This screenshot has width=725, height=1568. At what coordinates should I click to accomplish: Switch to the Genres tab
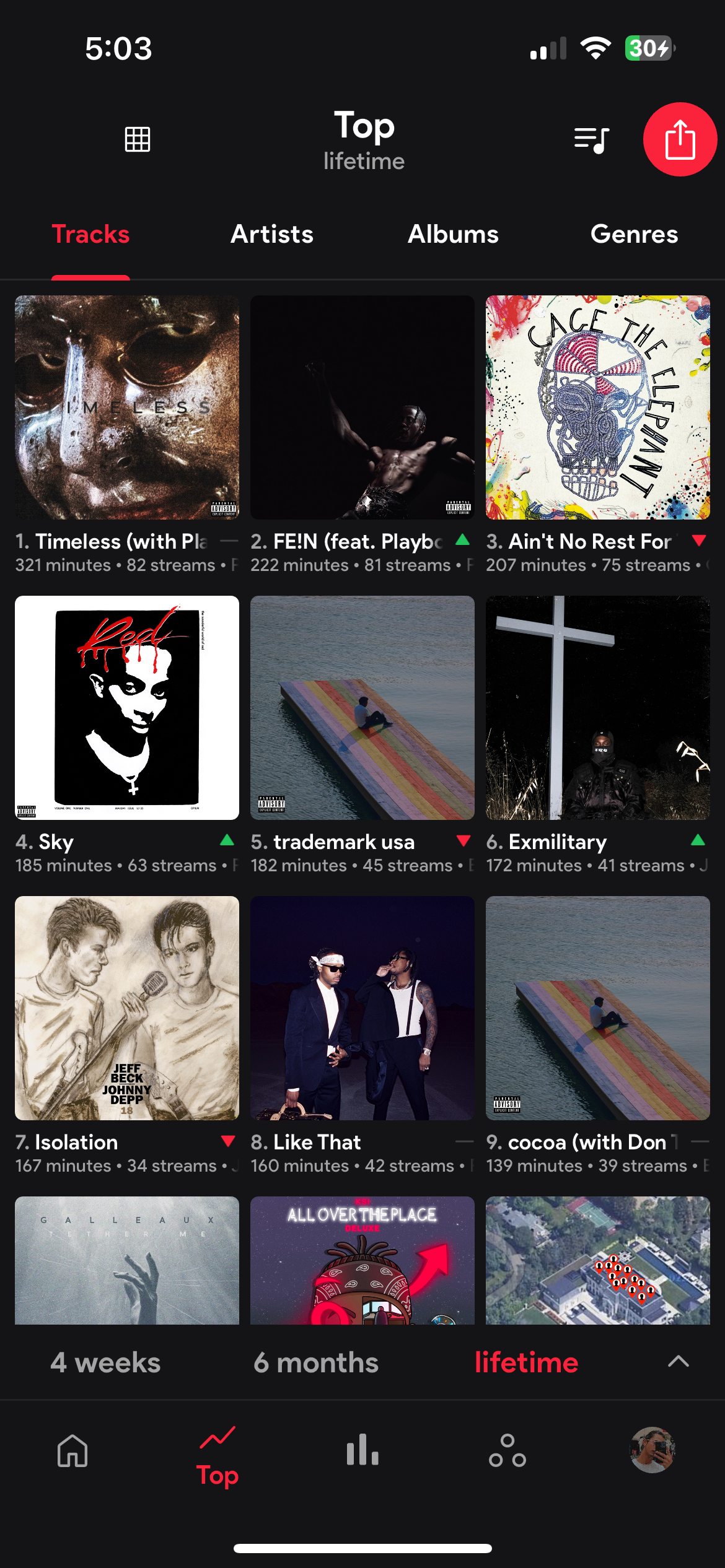pos(634,235)
